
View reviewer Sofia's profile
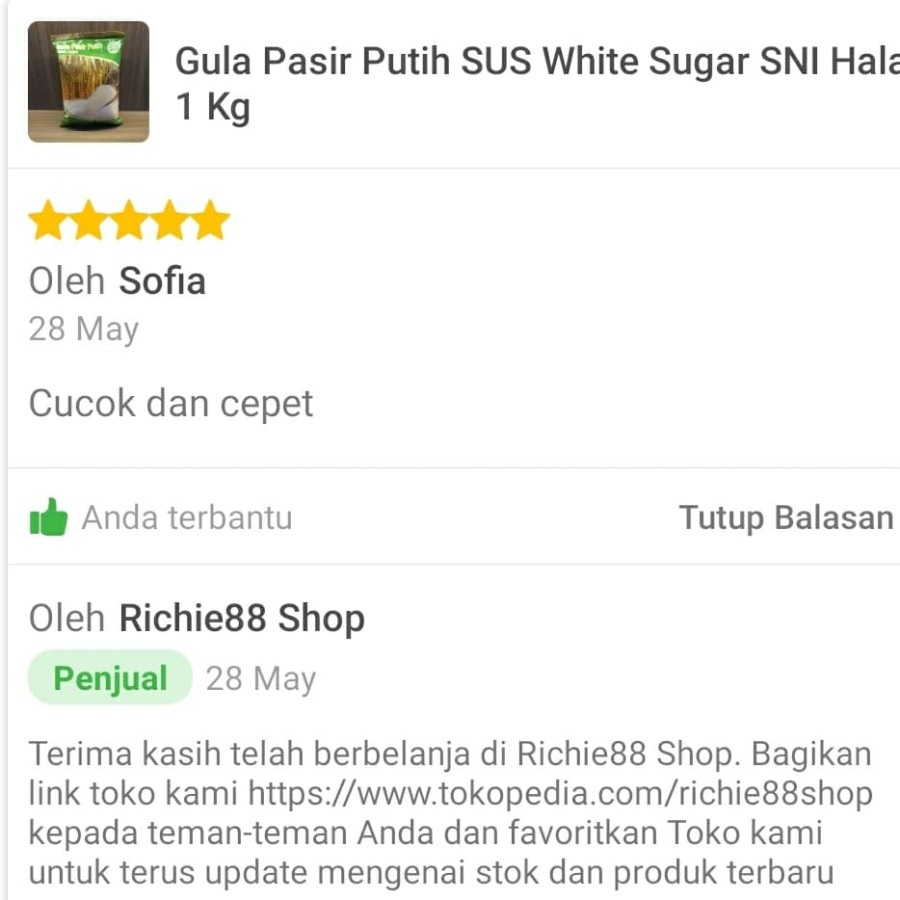[162, 281]
